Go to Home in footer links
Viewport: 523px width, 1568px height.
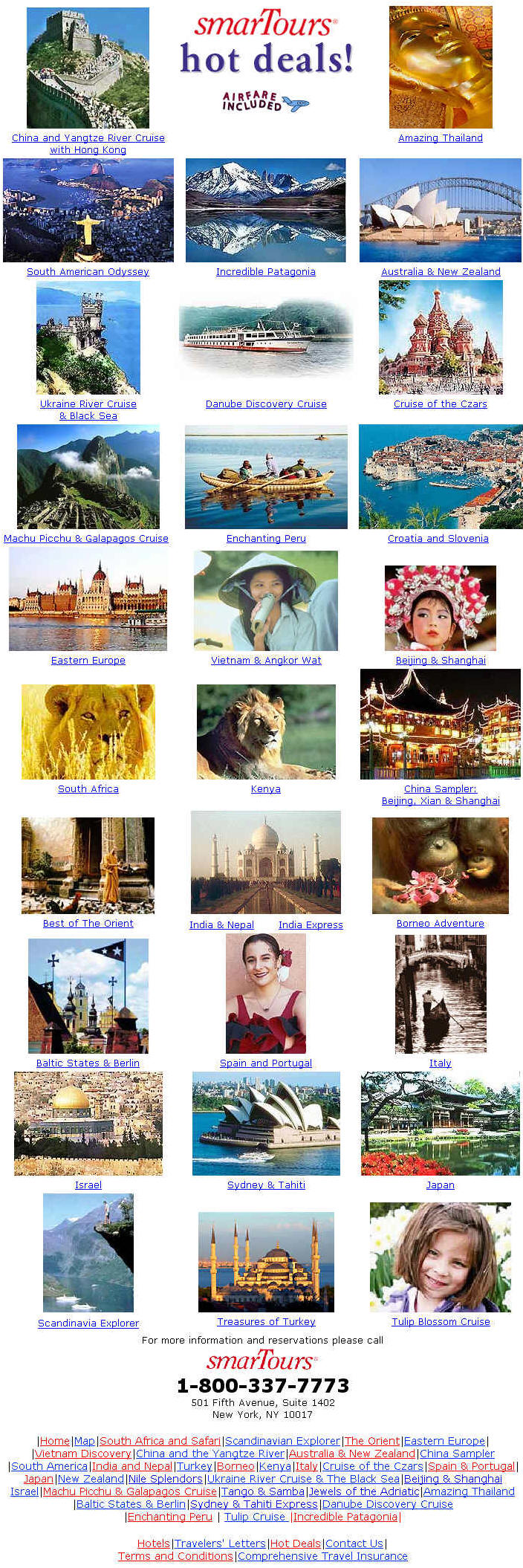(54, 1441)
